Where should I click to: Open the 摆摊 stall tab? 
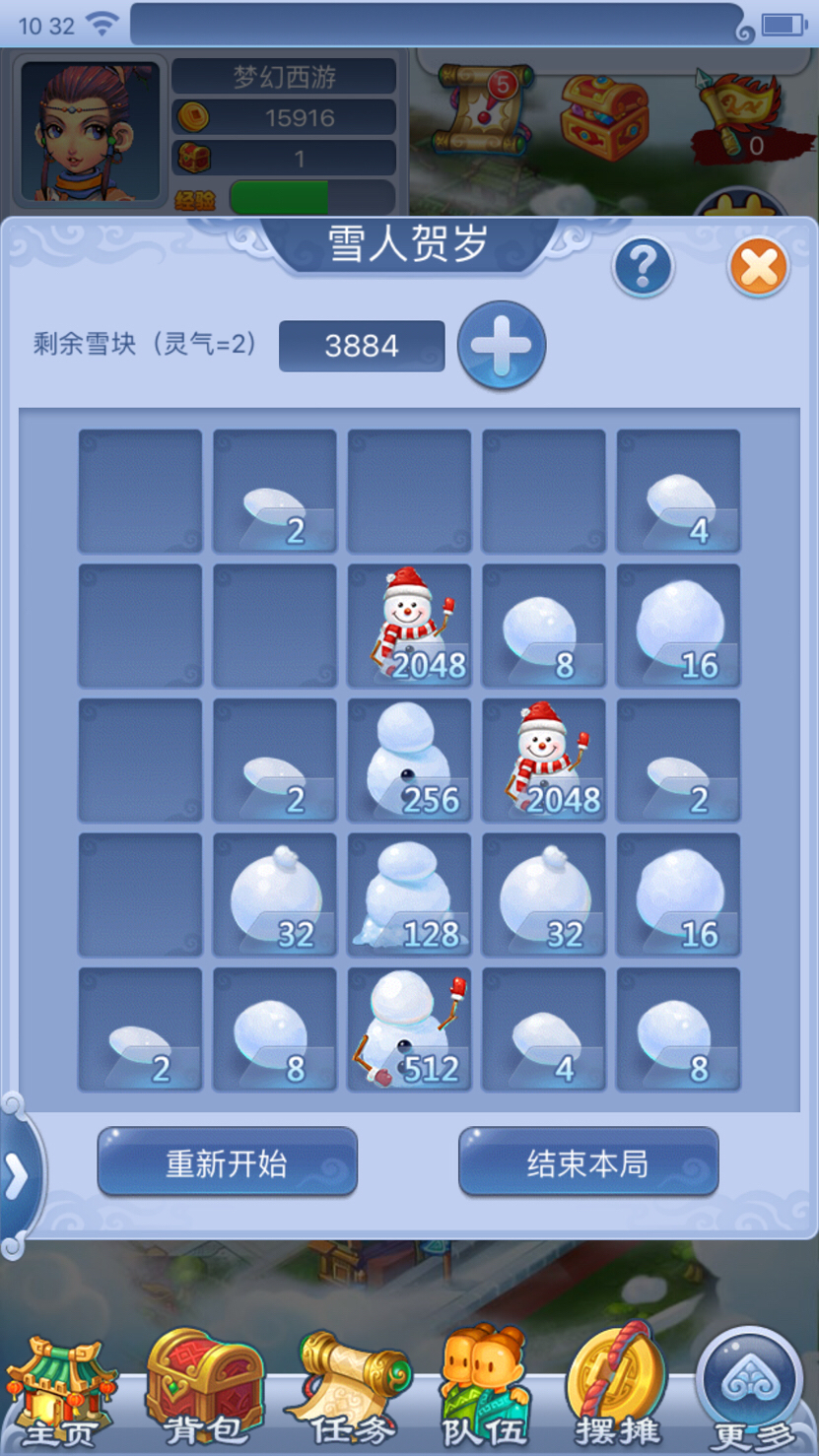click(618, 1391)
